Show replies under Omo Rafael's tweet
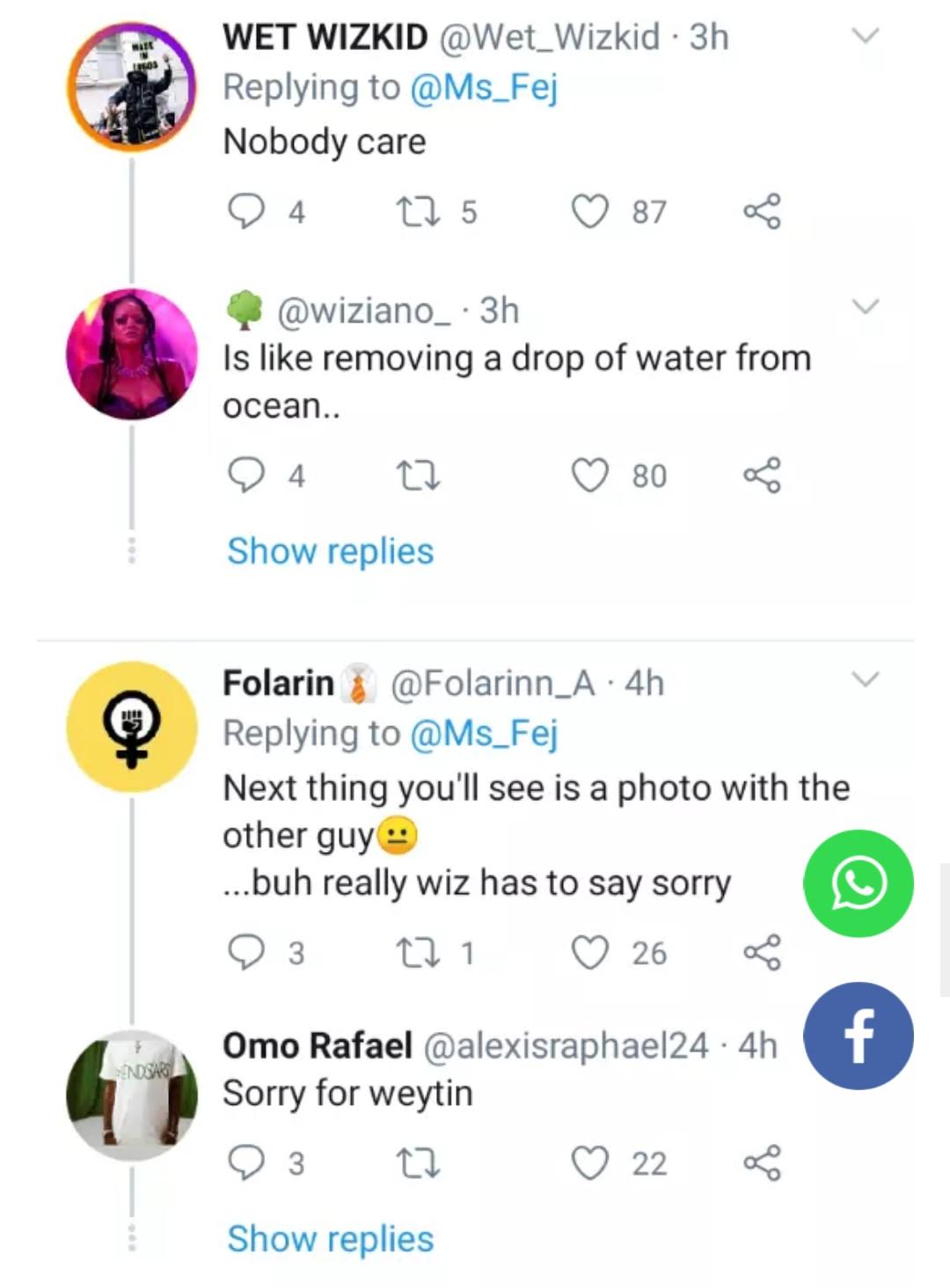 click(330, 1239)
